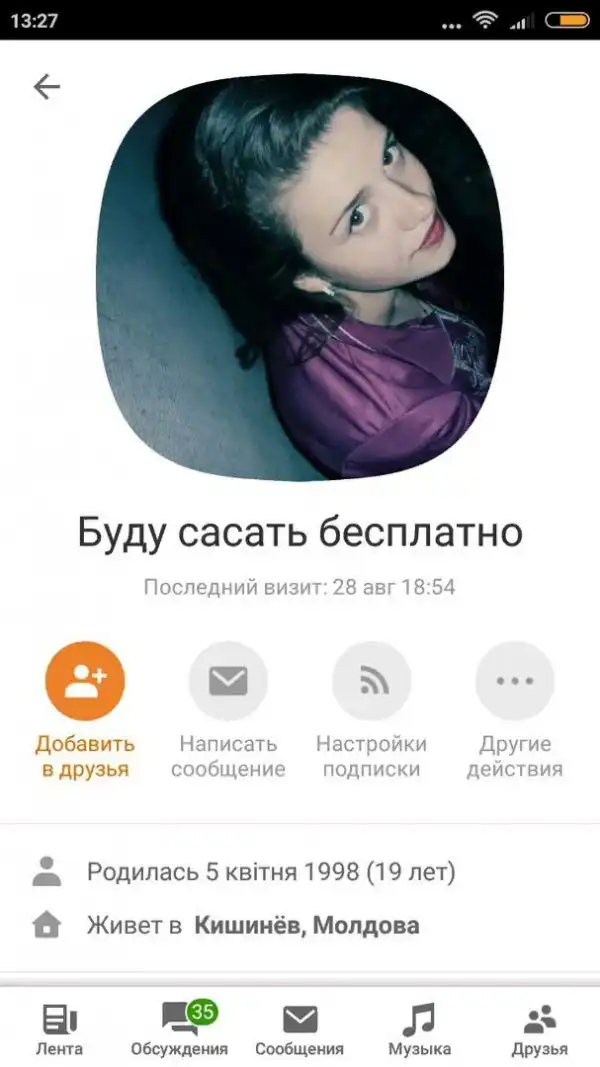Go back using the arrow icon
The width and height of the screenshot is (600, 1067).
tap(47, 88)
